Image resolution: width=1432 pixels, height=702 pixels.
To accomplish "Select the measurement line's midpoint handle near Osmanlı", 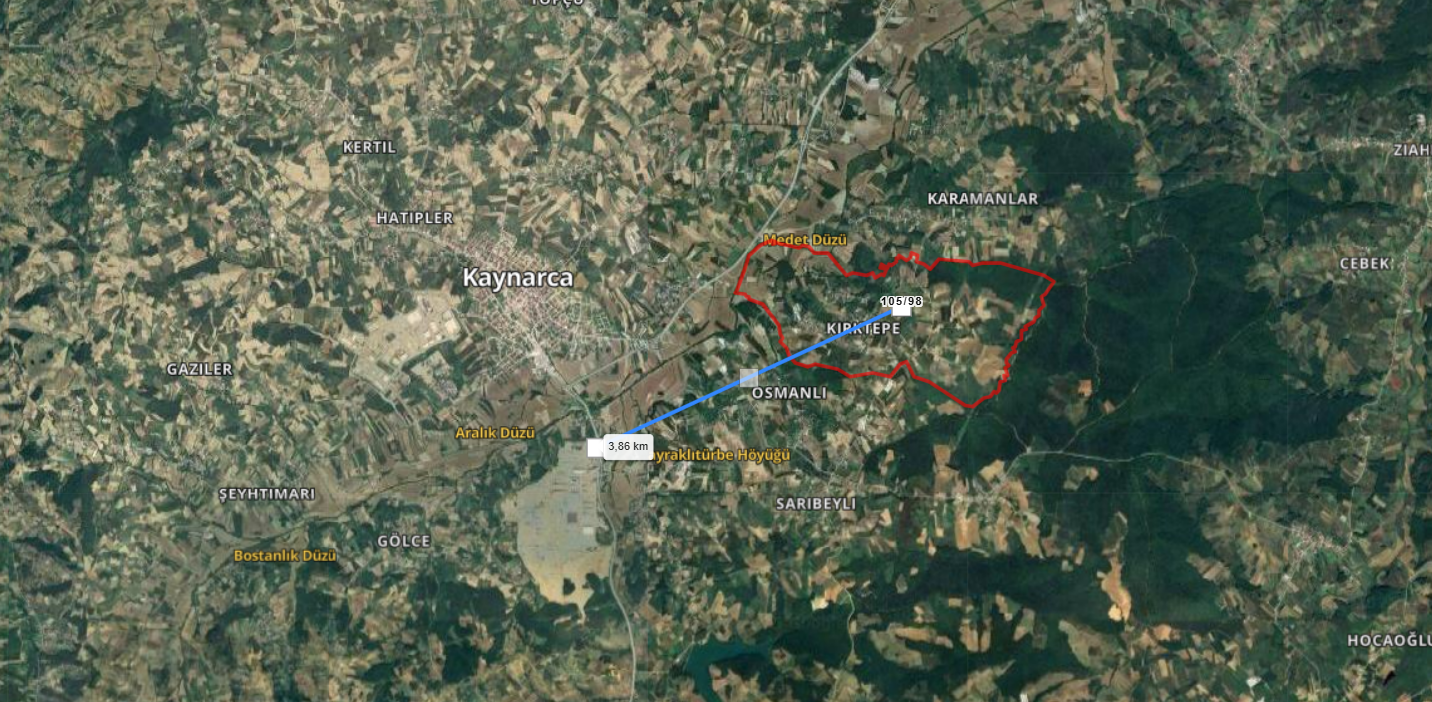I will [749, 377].
